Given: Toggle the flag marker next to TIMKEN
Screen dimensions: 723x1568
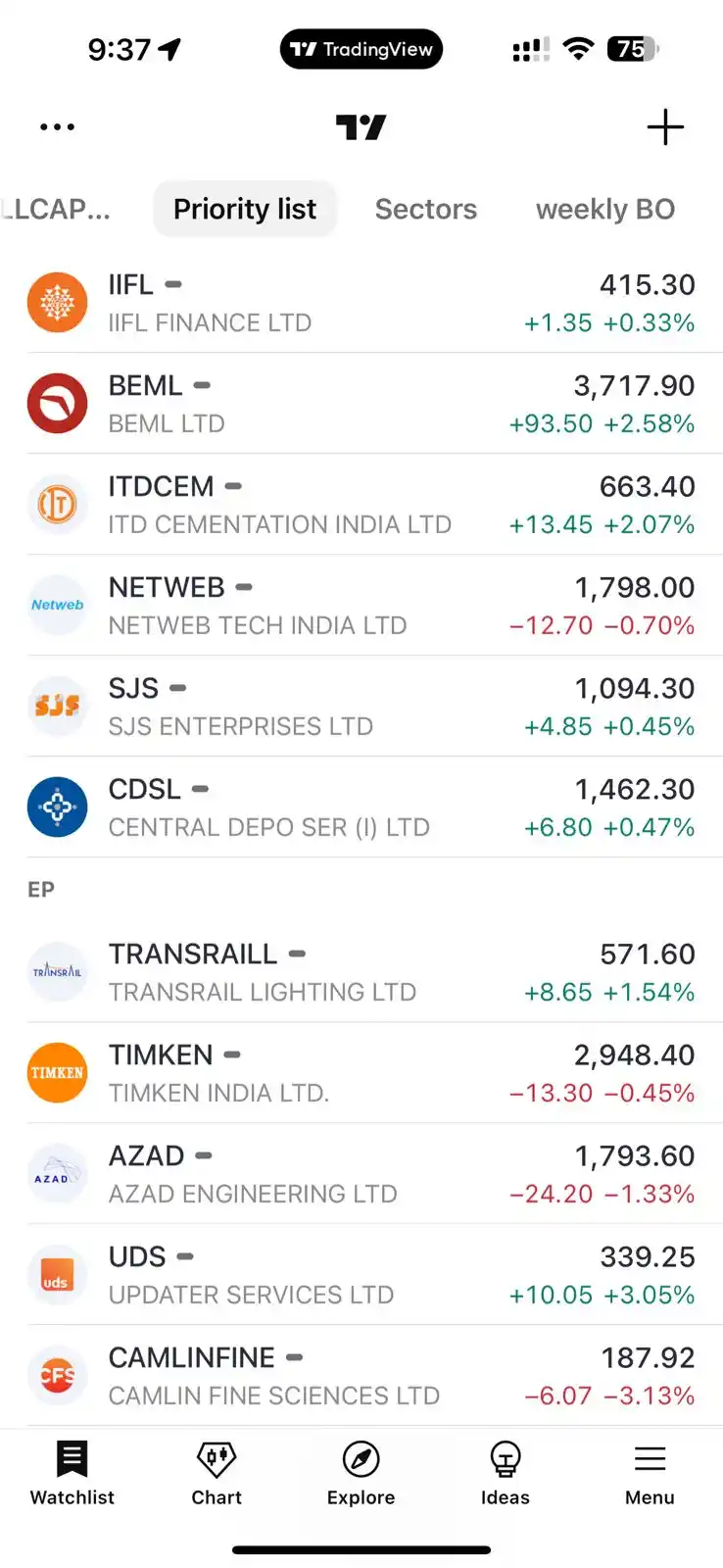Looking at the screenshot, I should 231,1054.
